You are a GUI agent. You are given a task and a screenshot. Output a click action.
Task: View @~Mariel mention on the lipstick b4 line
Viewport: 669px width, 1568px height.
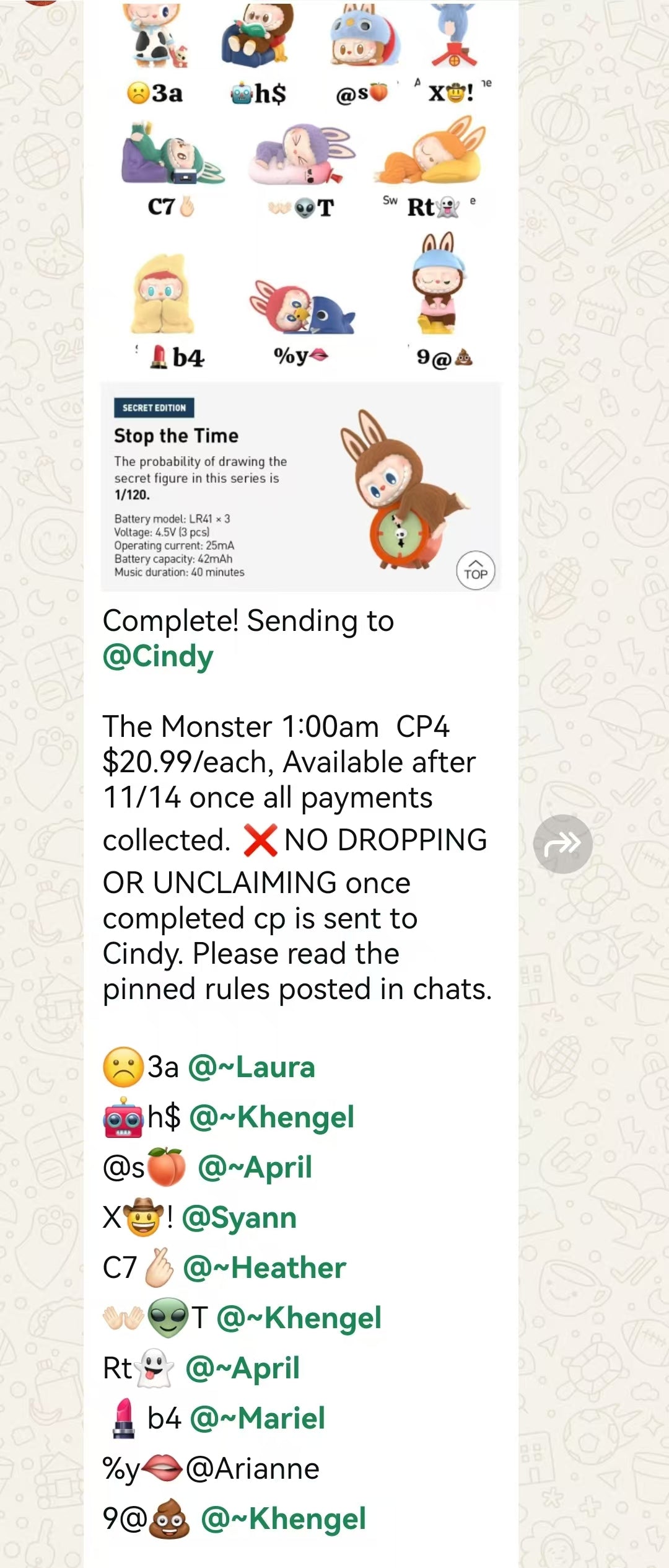[257, 1418]
